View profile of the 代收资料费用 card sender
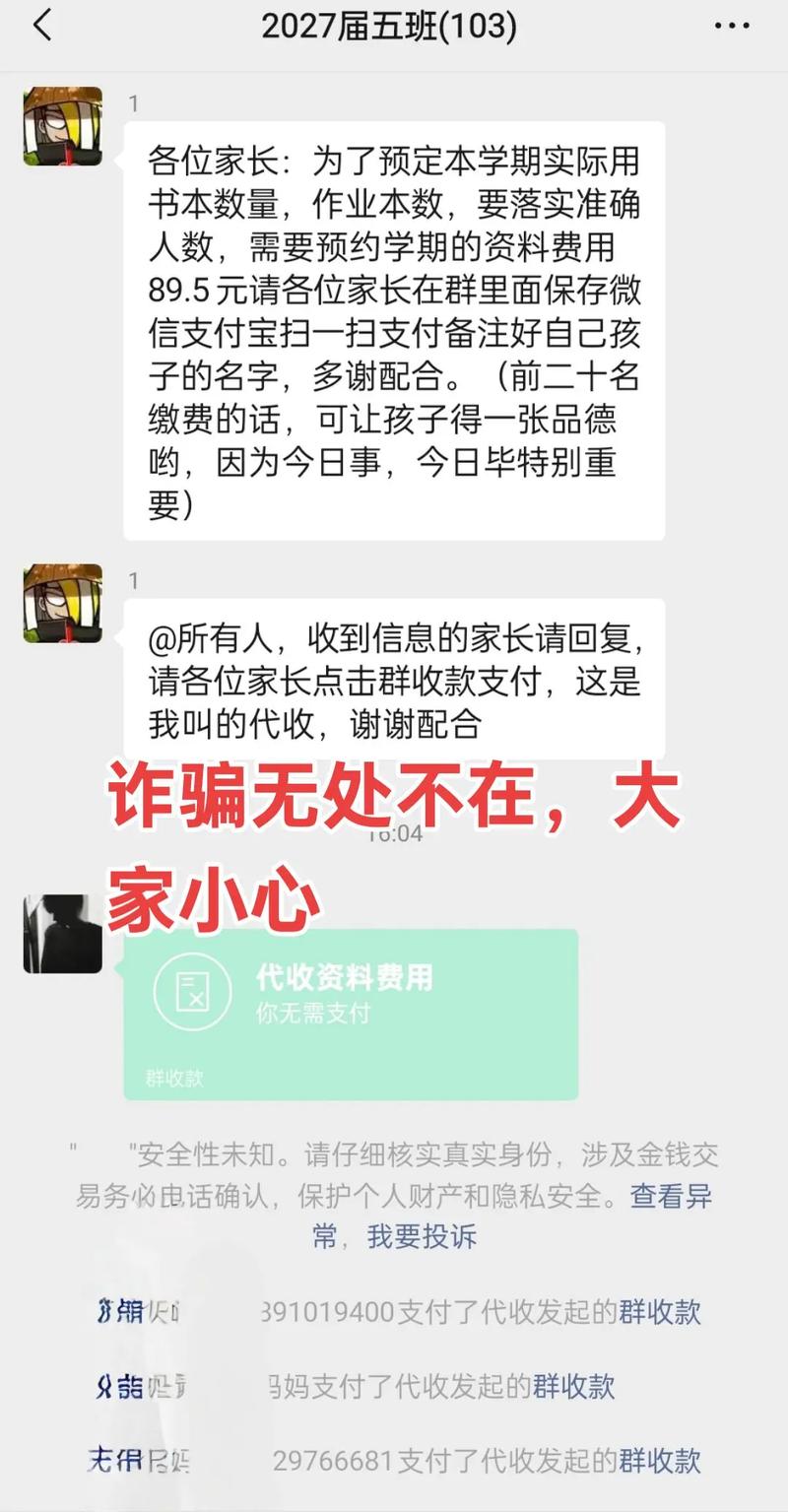Screen dimensions: 788x1512 pyautogui.click(x=63, y=934)
